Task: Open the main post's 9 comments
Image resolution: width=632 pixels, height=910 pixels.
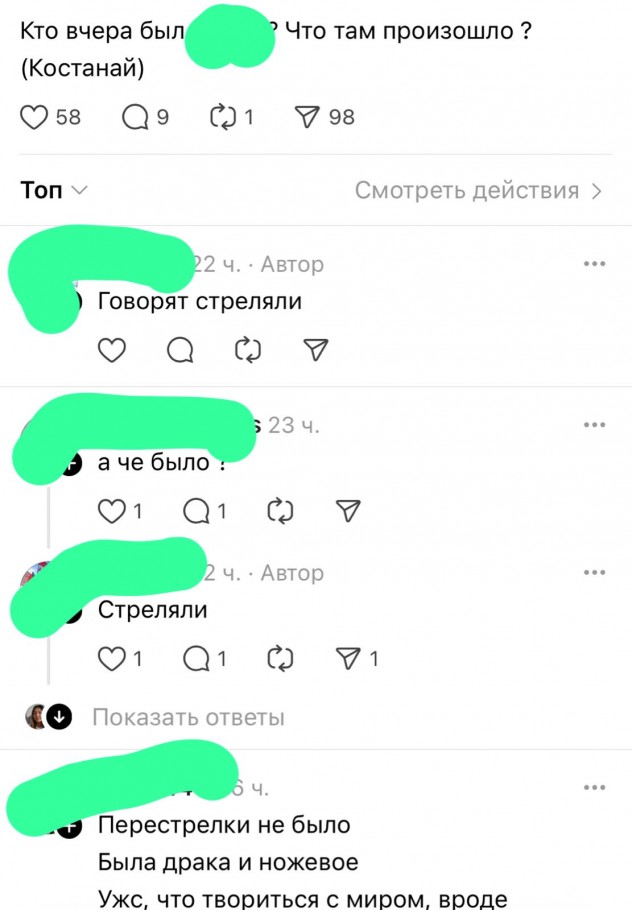Action: 134,117
